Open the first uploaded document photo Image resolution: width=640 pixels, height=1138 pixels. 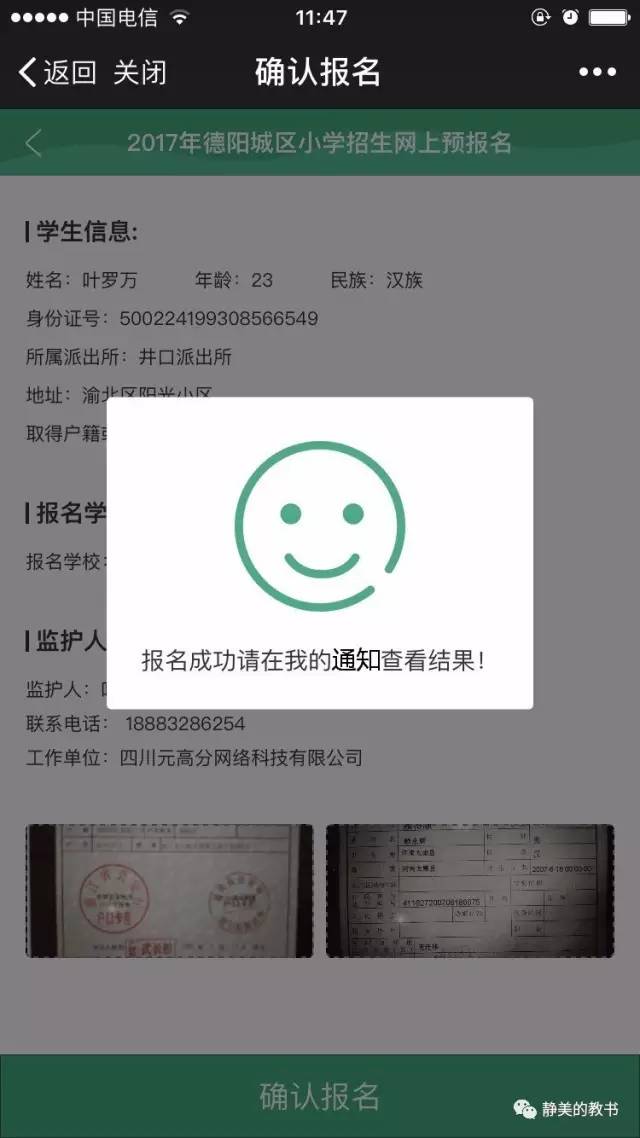point(169,891)
